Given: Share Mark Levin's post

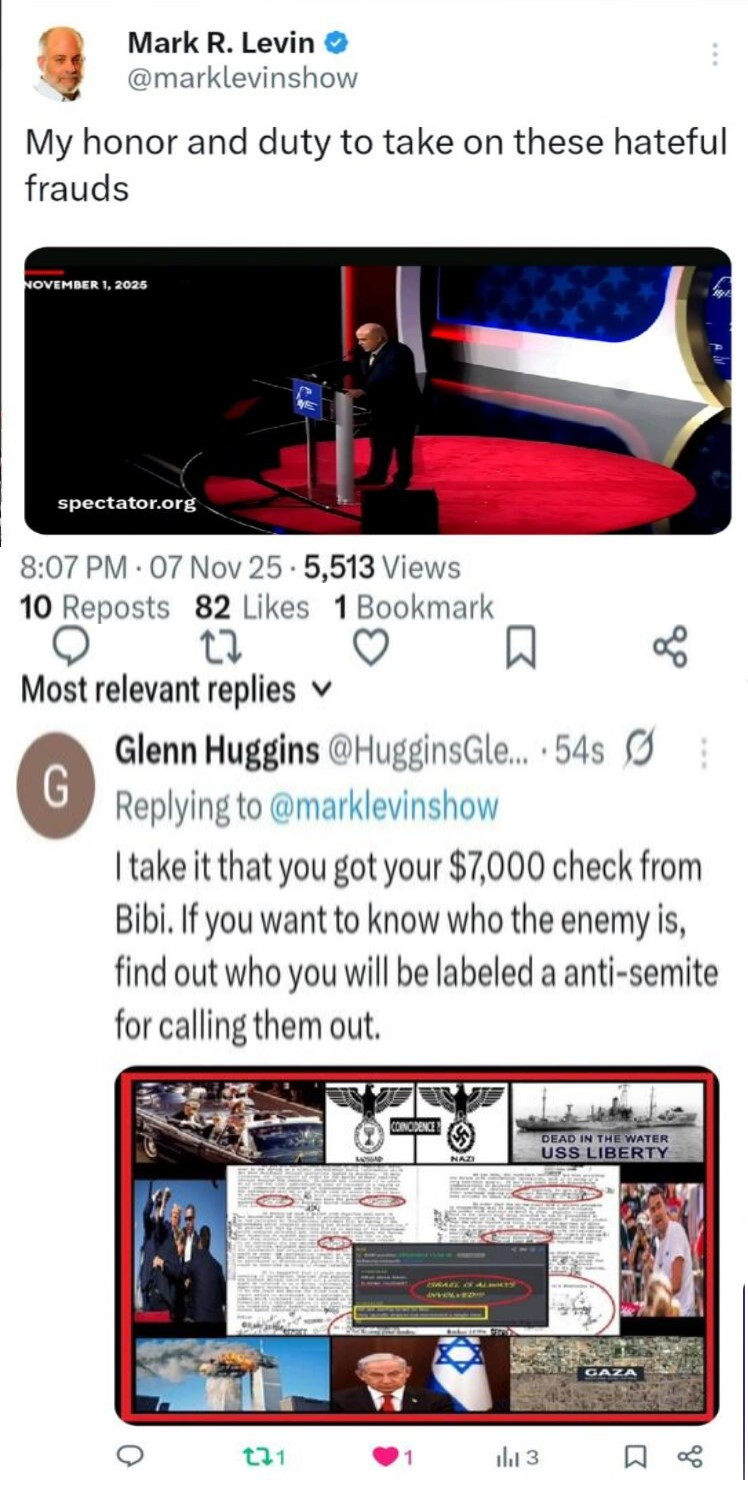Looking at the screenshot, I should coord(670,647).
